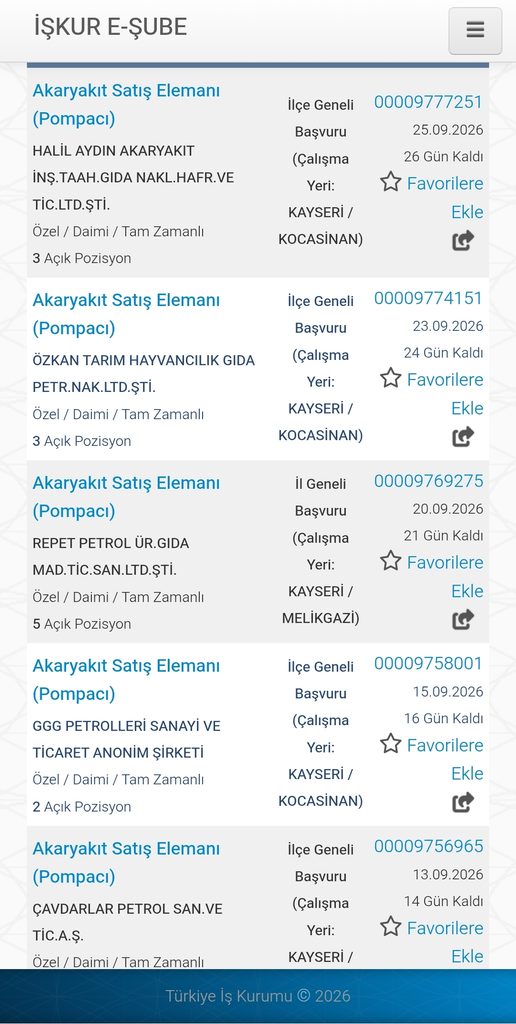516x1024 pixels.
Task: Open the ÖZKAN TARIM job title link
Action: [126, 313]
